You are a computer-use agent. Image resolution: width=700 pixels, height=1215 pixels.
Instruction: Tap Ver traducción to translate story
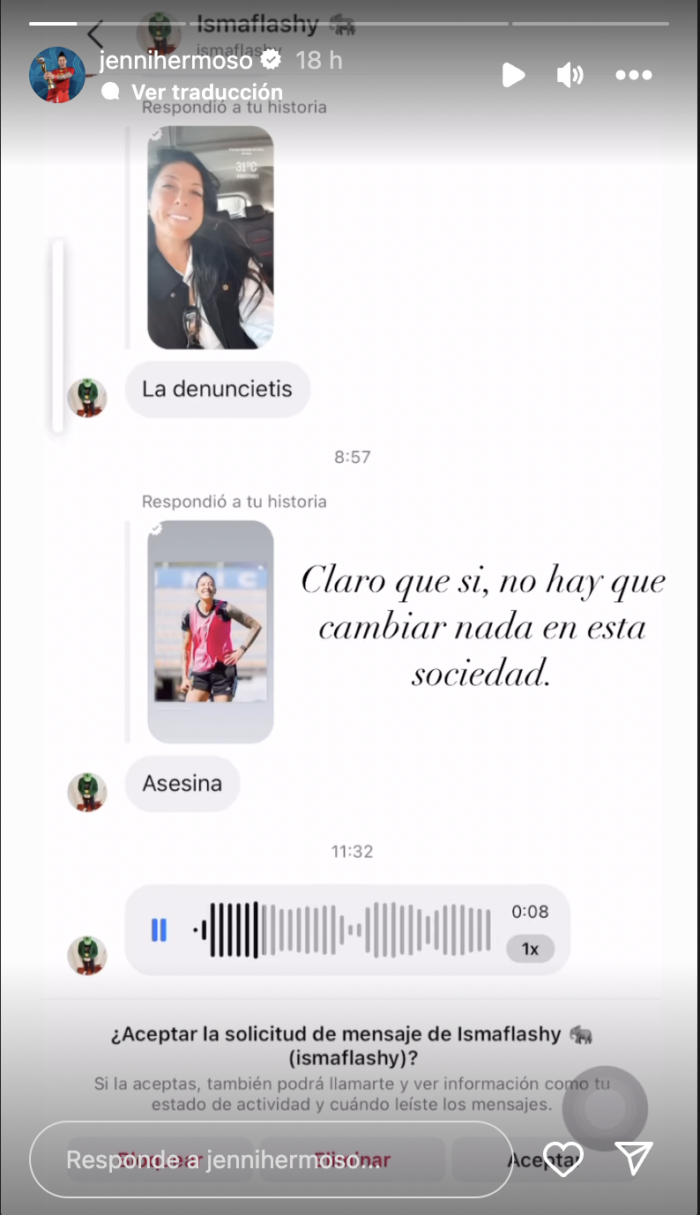click(206, 92)
